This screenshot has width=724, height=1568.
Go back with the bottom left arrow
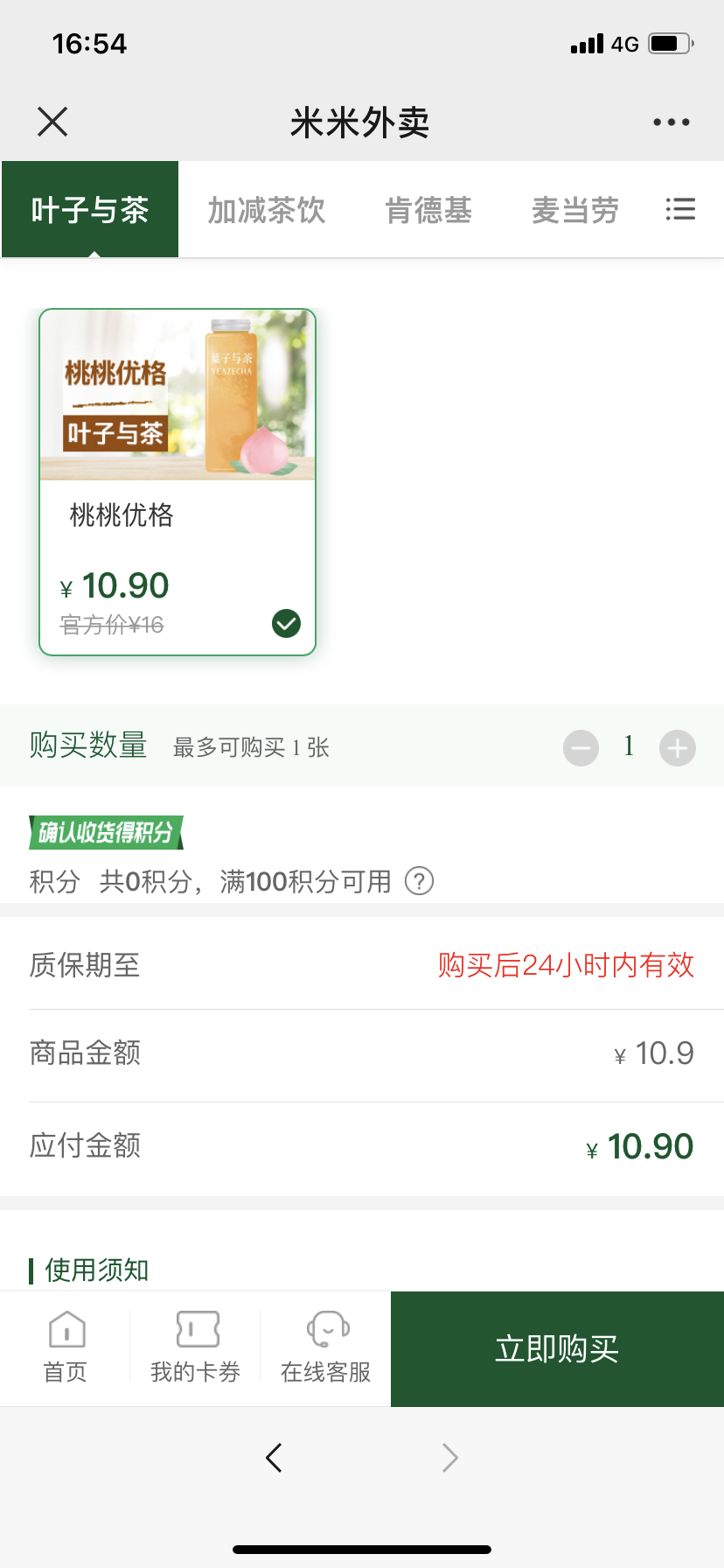click(x=274, y=1457)
